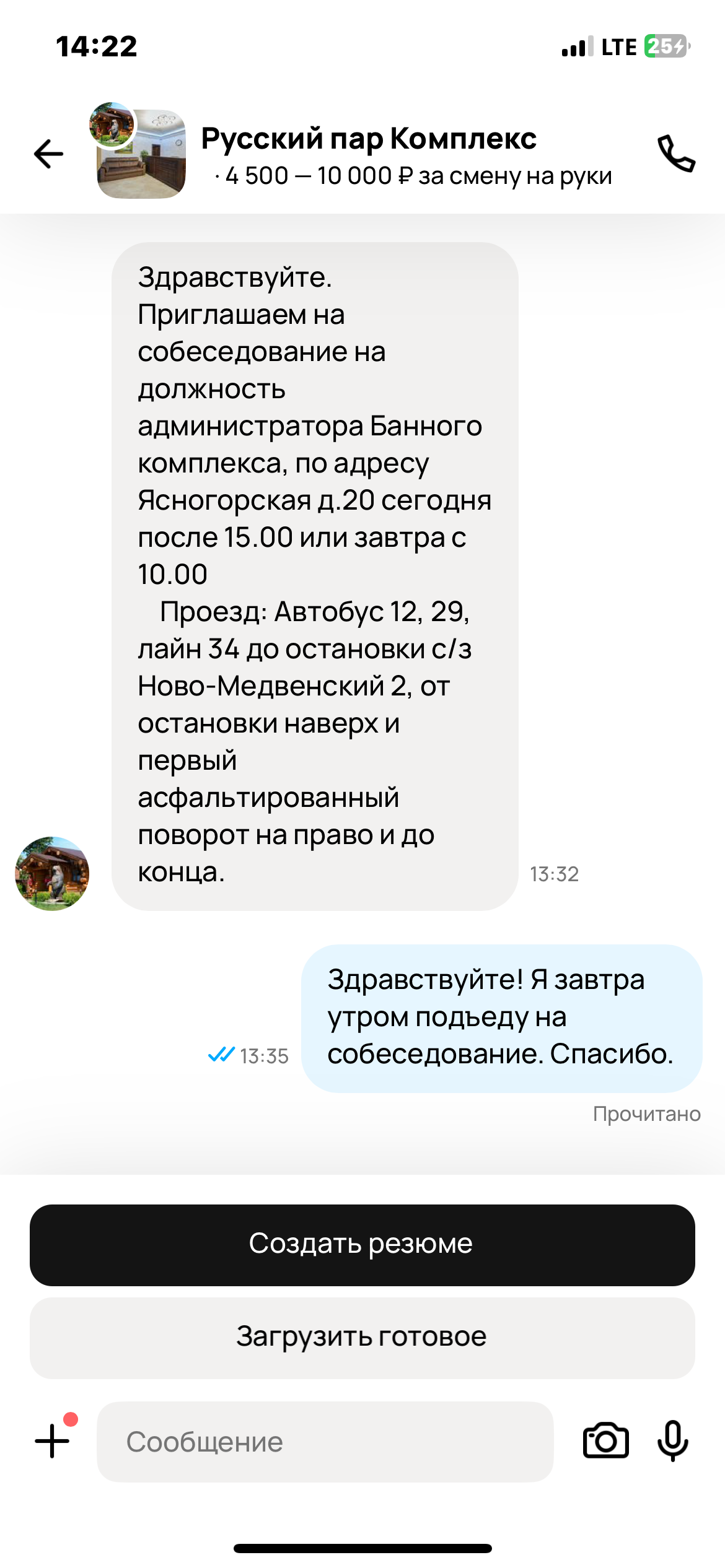The height and width of the screenshot is (1568, 725).
Task: Focus the Сообщение text field
Action: (325, 1442)
